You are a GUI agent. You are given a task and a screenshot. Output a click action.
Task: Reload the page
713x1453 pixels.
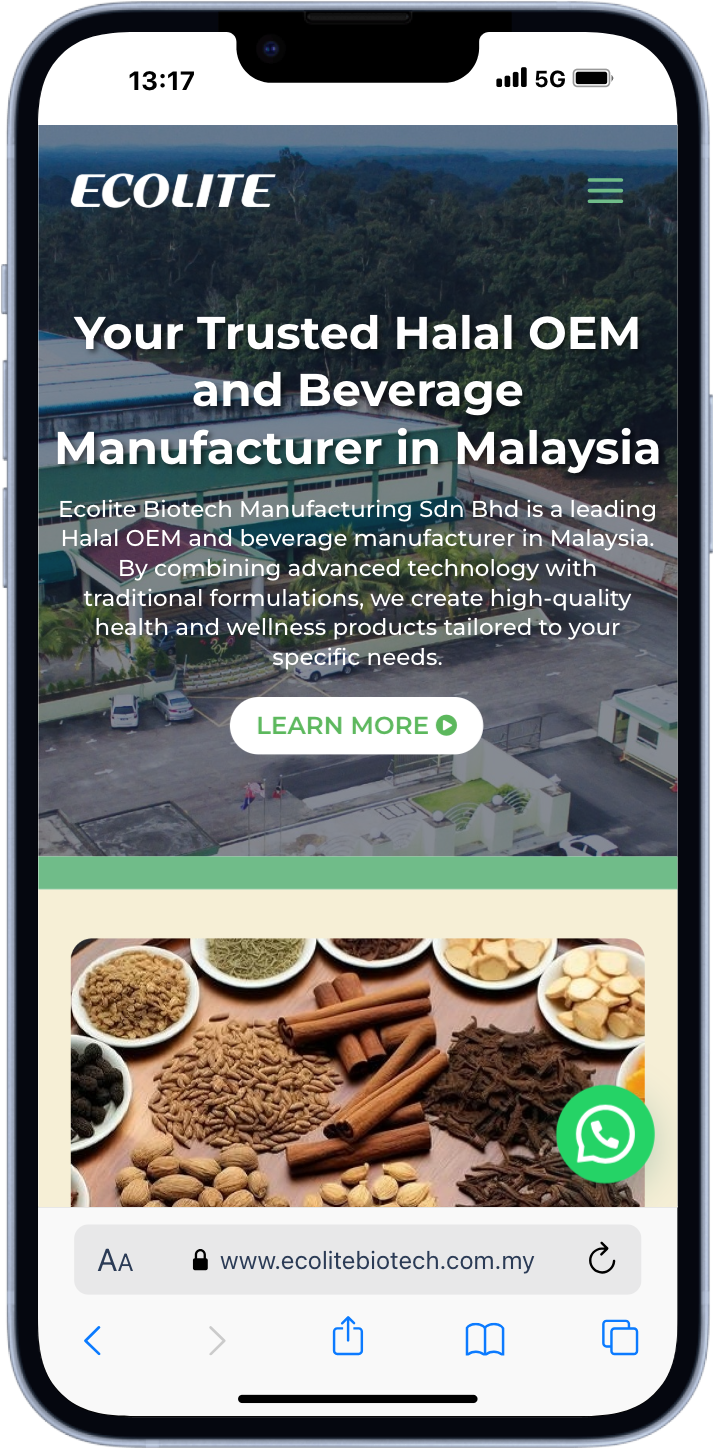pos(602,1259)
